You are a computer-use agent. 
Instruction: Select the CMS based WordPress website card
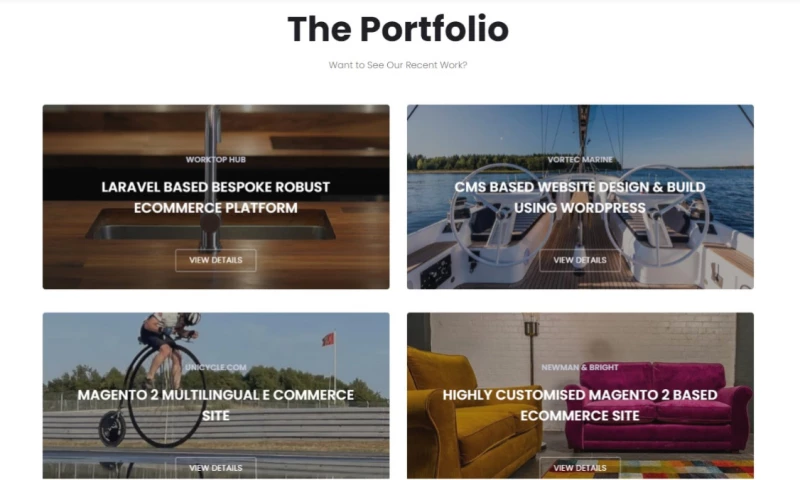tap(580, 197)
